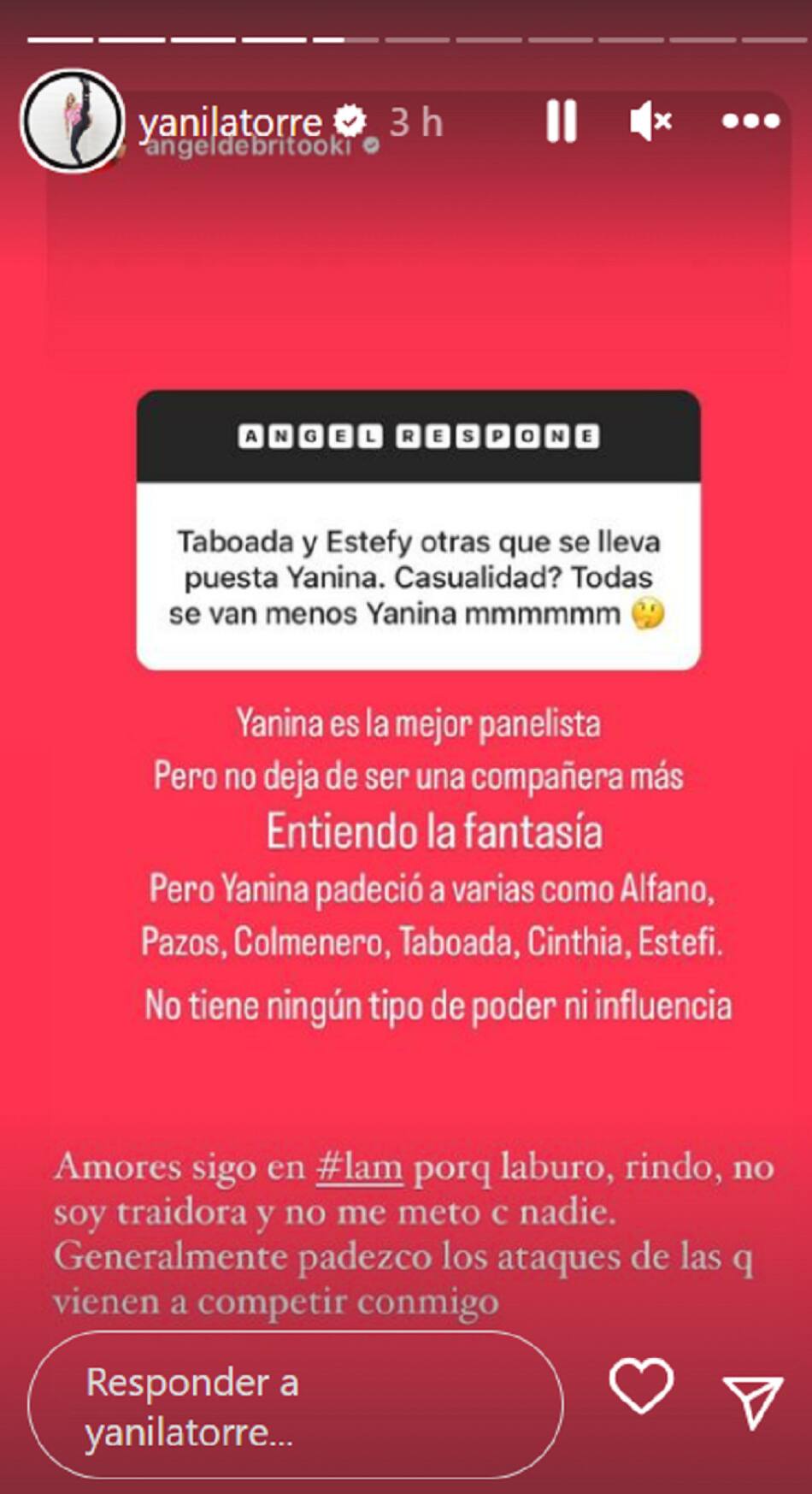
Task: Share the story via paper plane icon
Action: pyautogui.click(x=752, y=1400)
